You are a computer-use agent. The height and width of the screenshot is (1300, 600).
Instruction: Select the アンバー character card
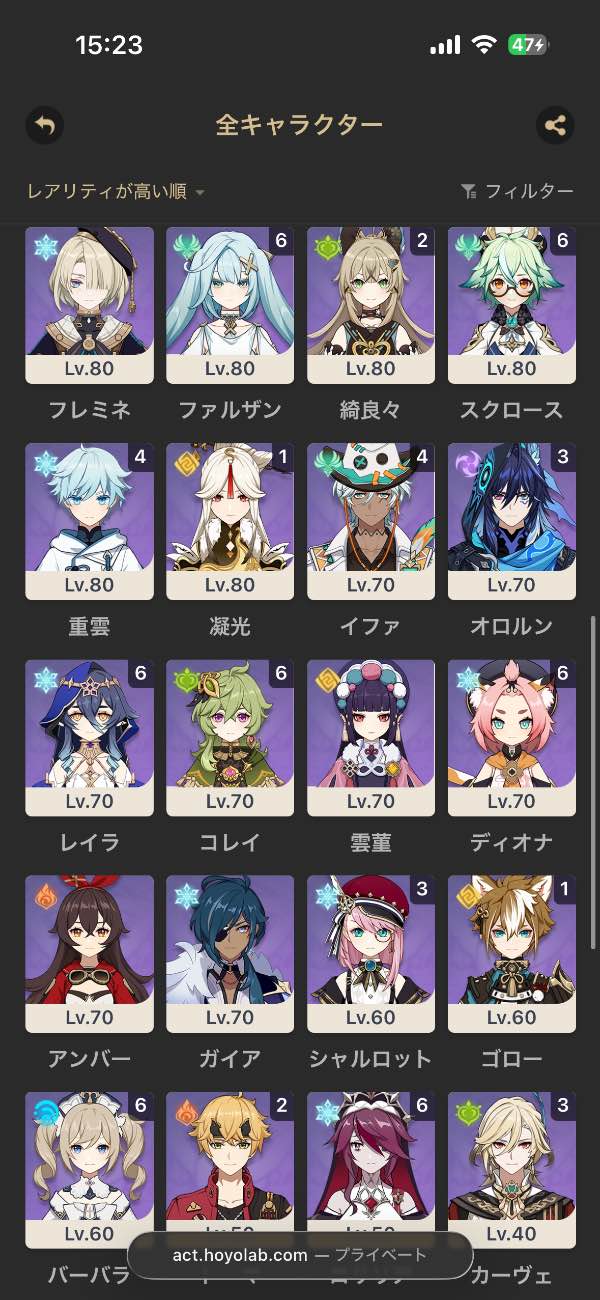(x=89, y=953)
